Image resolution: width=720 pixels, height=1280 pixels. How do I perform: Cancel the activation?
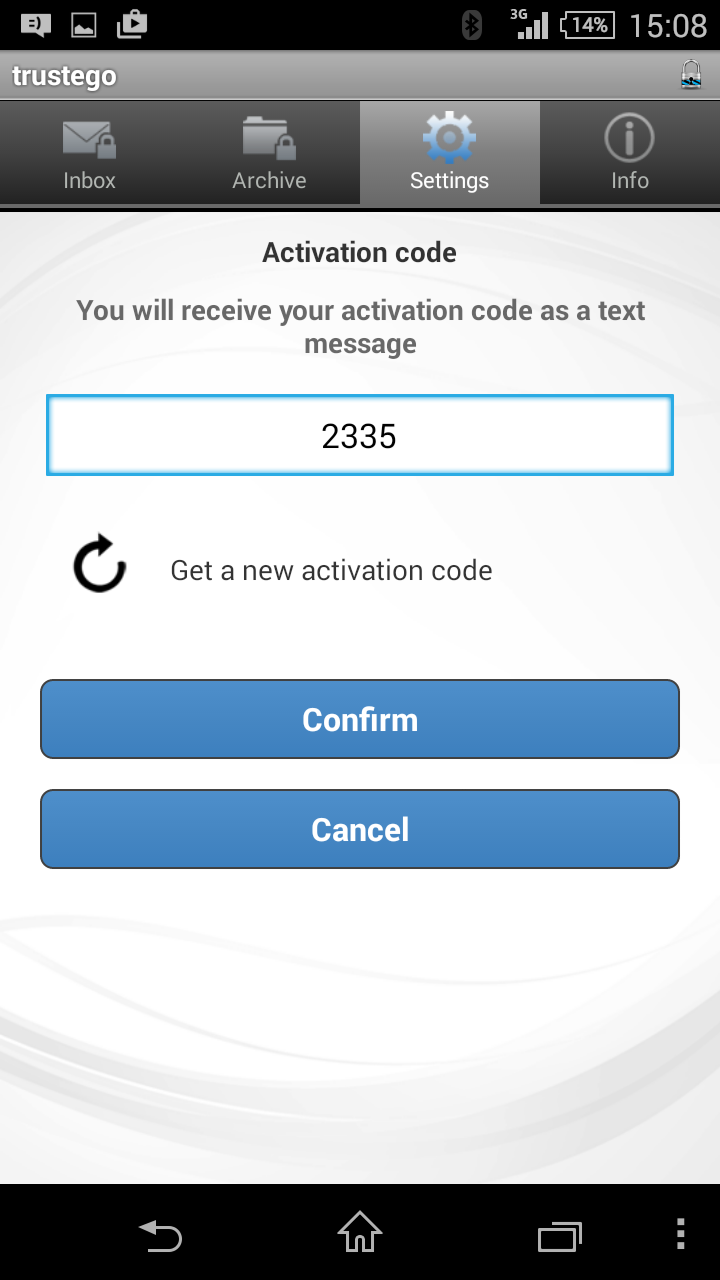point(360,829)
